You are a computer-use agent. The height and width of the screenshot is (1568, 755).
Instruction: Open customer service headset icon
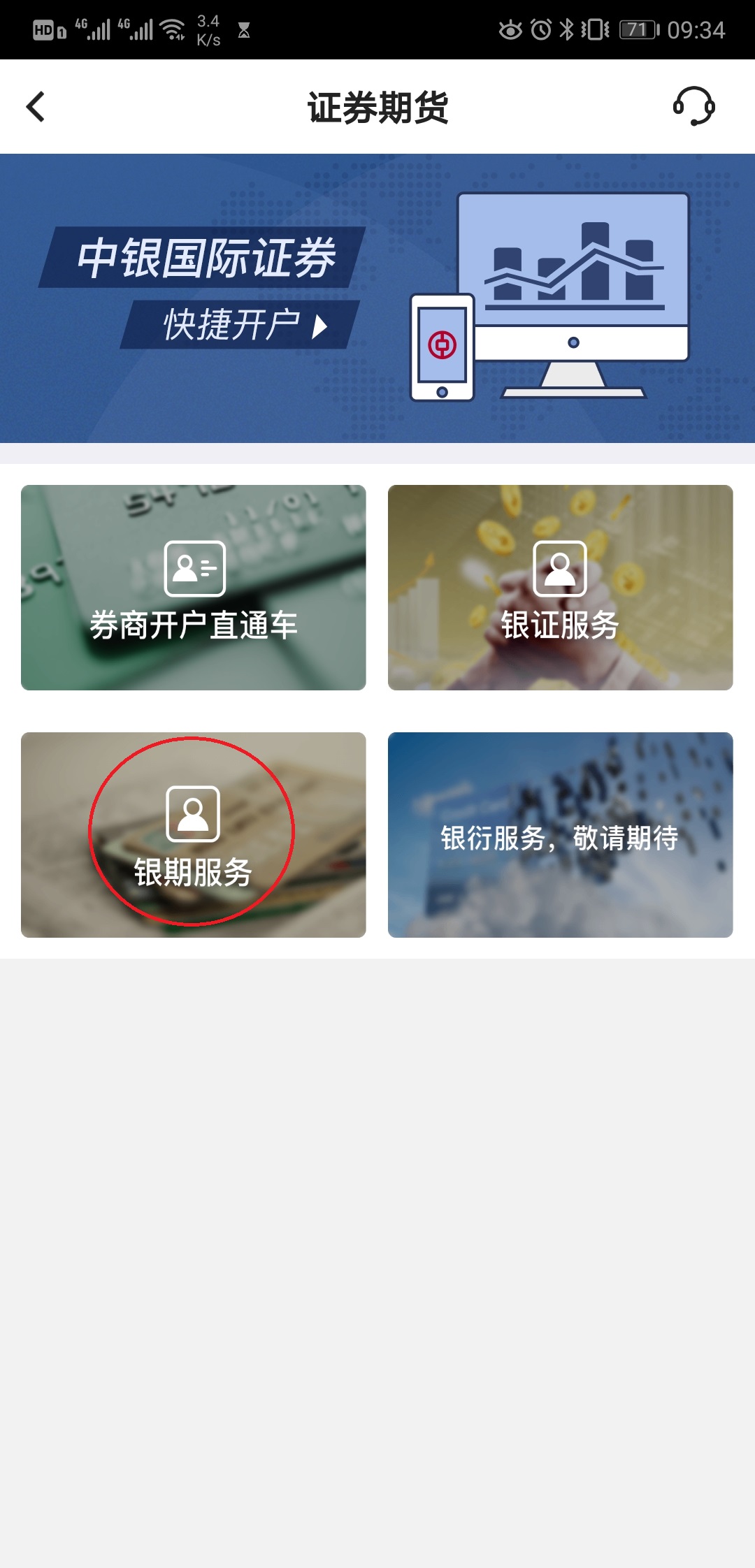(x=693, y=106)
